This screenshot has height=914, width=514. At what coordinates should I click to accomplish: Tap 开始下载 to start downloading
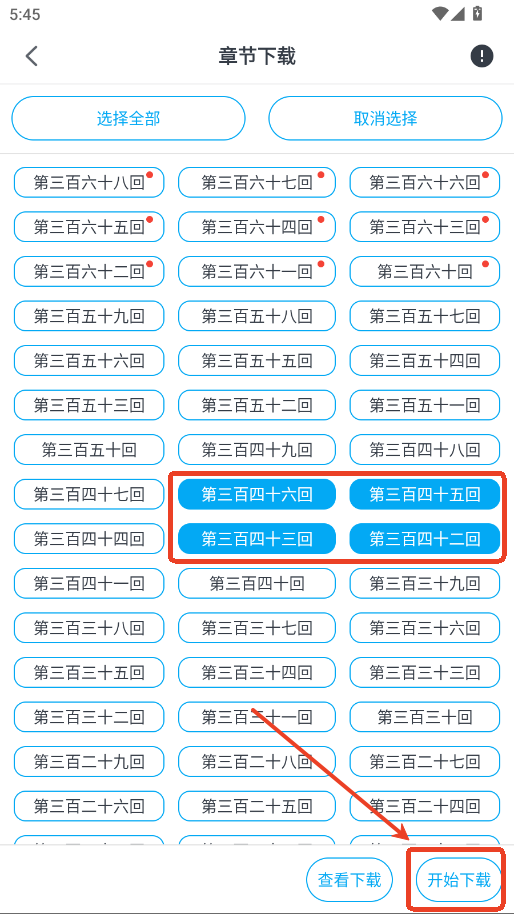click(459, 880)
